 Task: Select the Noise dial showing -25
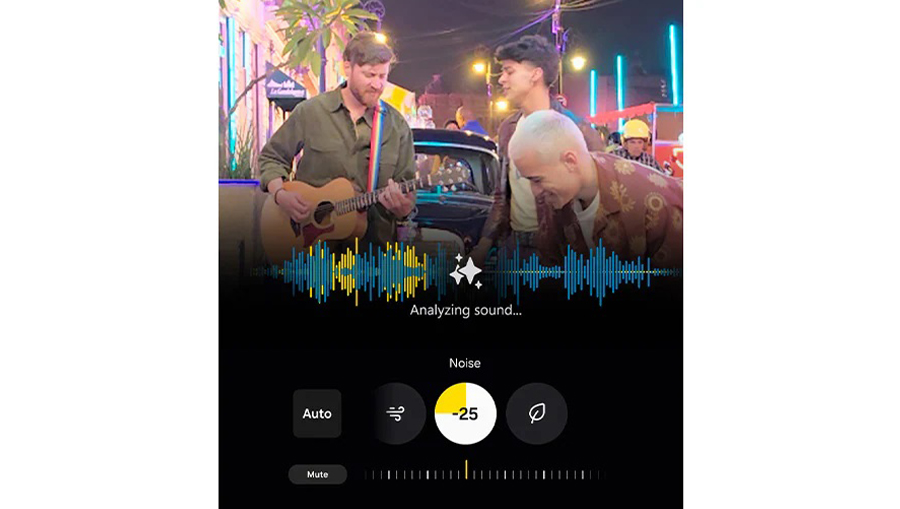tap(465, 413)
